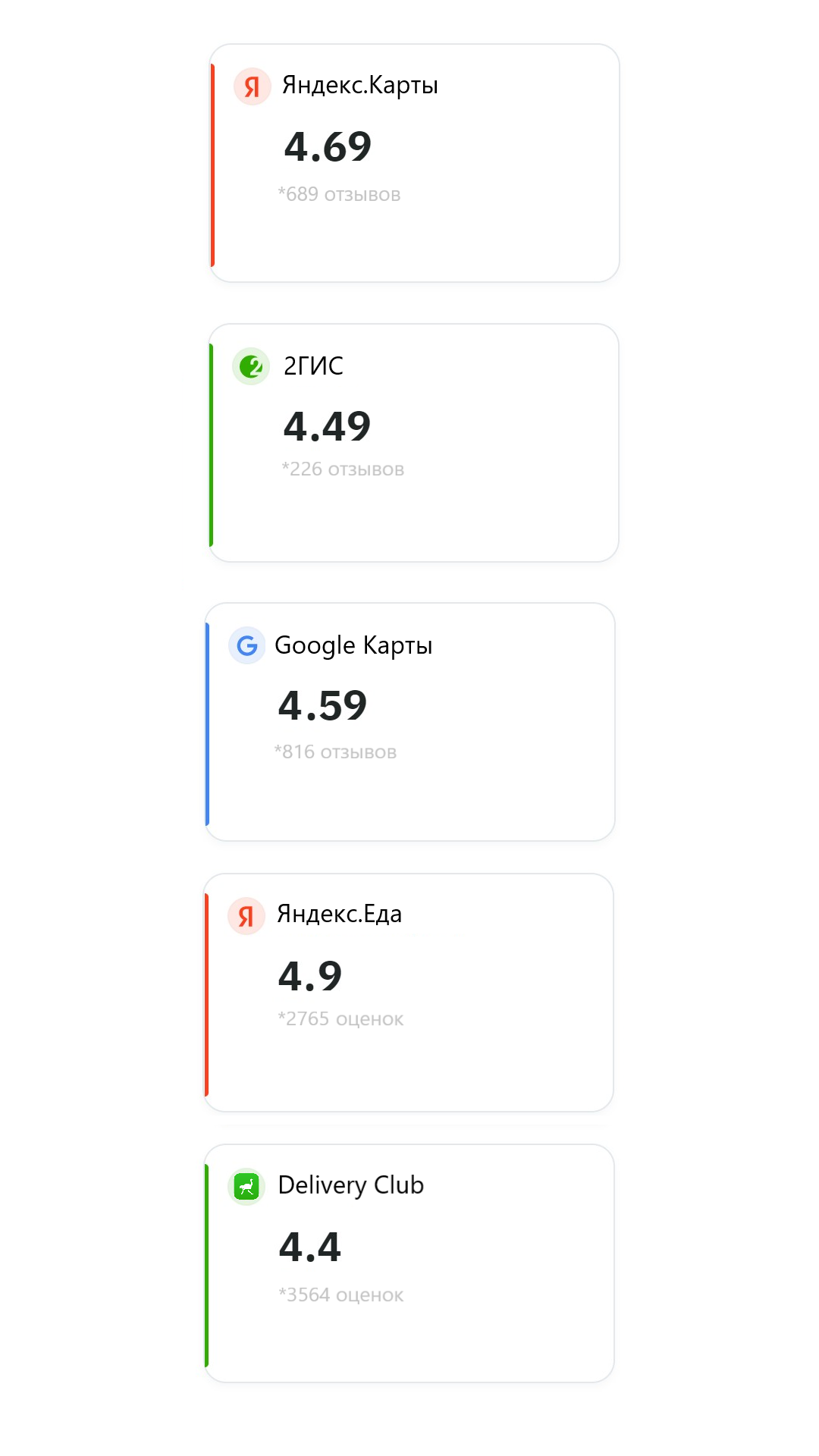Open the Яндекс.Карты rating card
The image size is (819, 1456).
coord(415,163)
